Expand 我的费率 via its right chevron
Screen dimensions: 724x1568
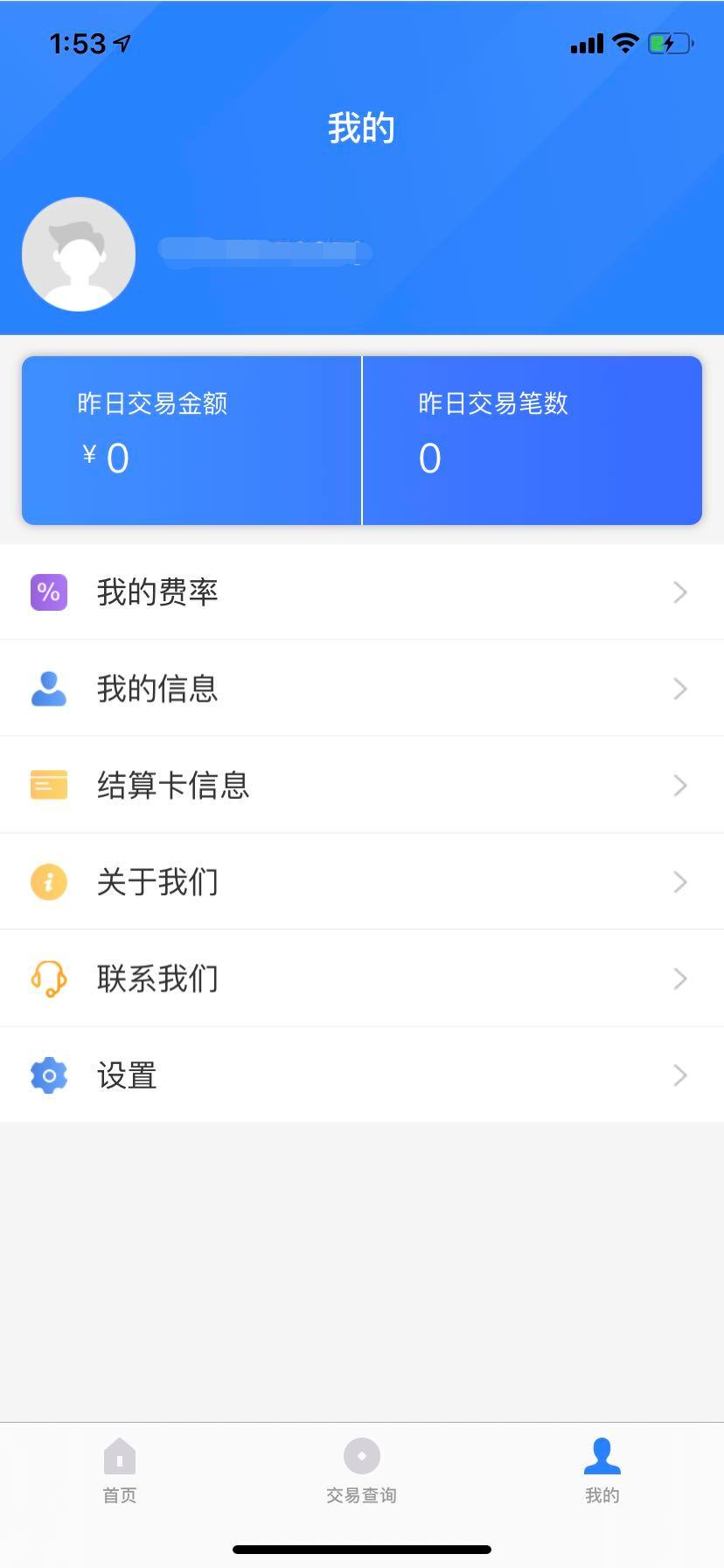point(680,591)
